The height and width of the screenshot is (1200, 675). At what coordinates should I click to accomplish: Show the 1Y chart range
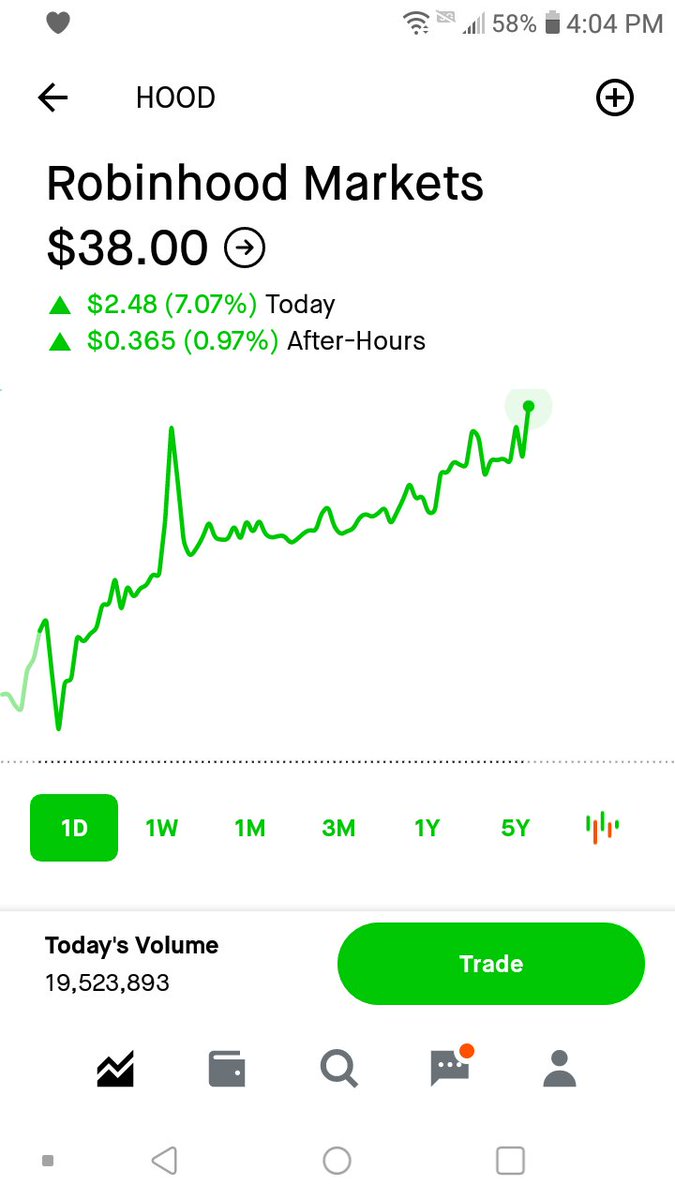(x=427, y=828)
